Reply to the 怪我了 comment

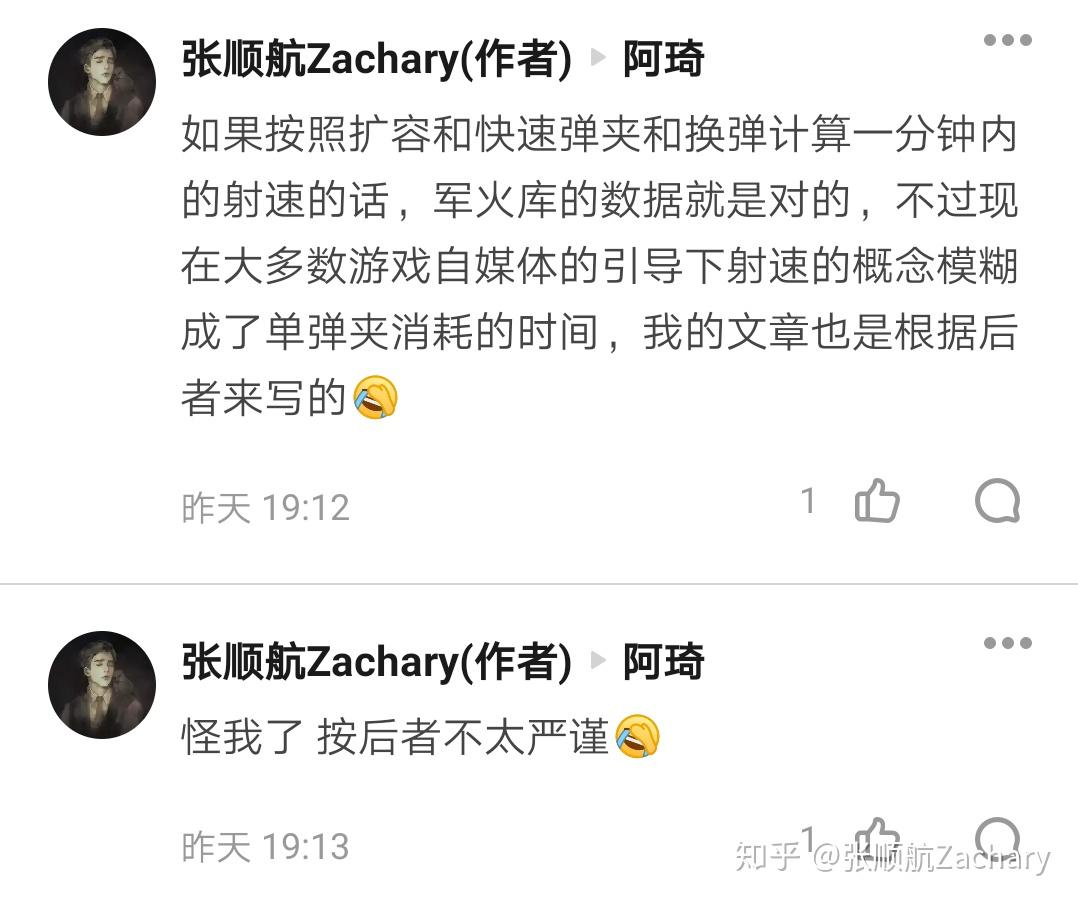pos(997,838)
